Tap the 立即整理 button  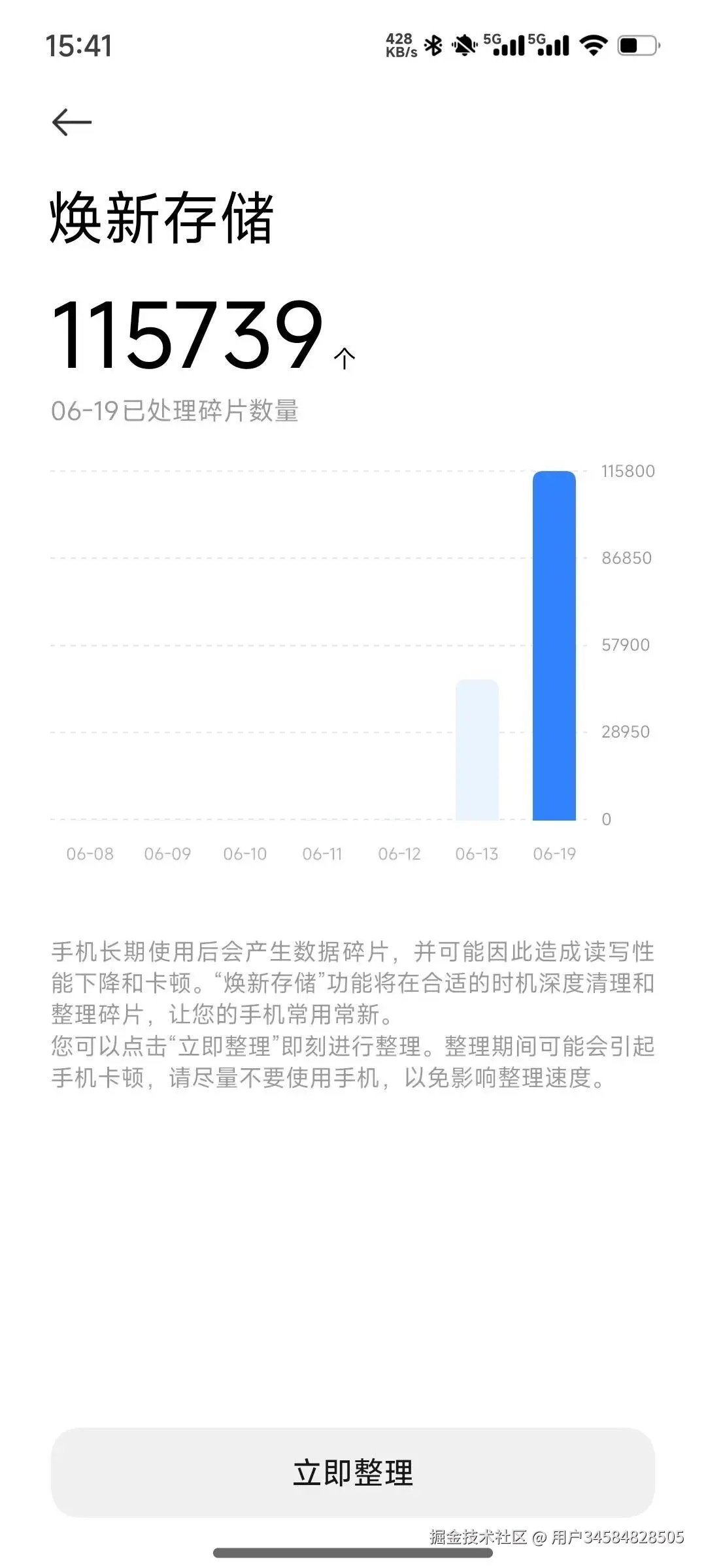[353, 1473]
